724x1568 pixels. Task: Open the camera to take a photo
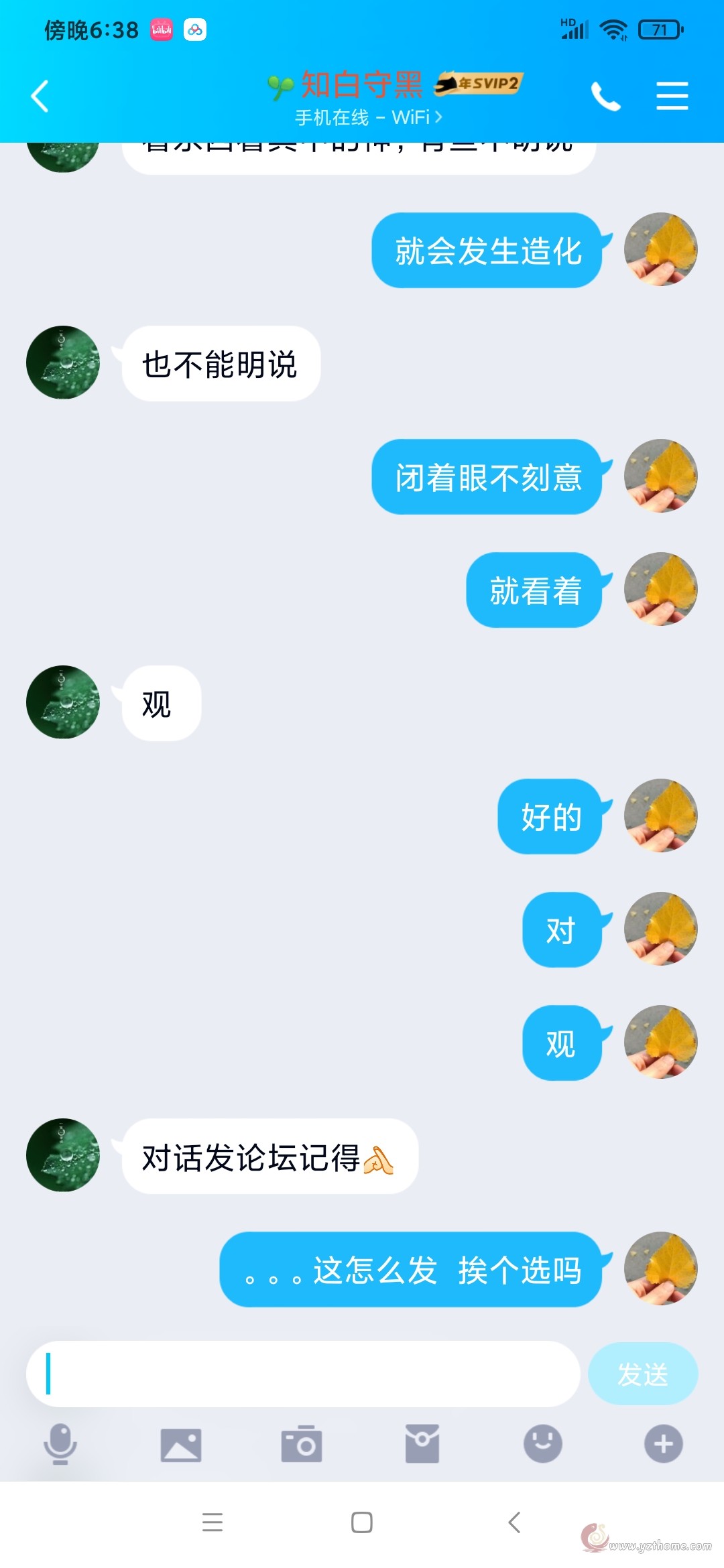[302, 1444]
